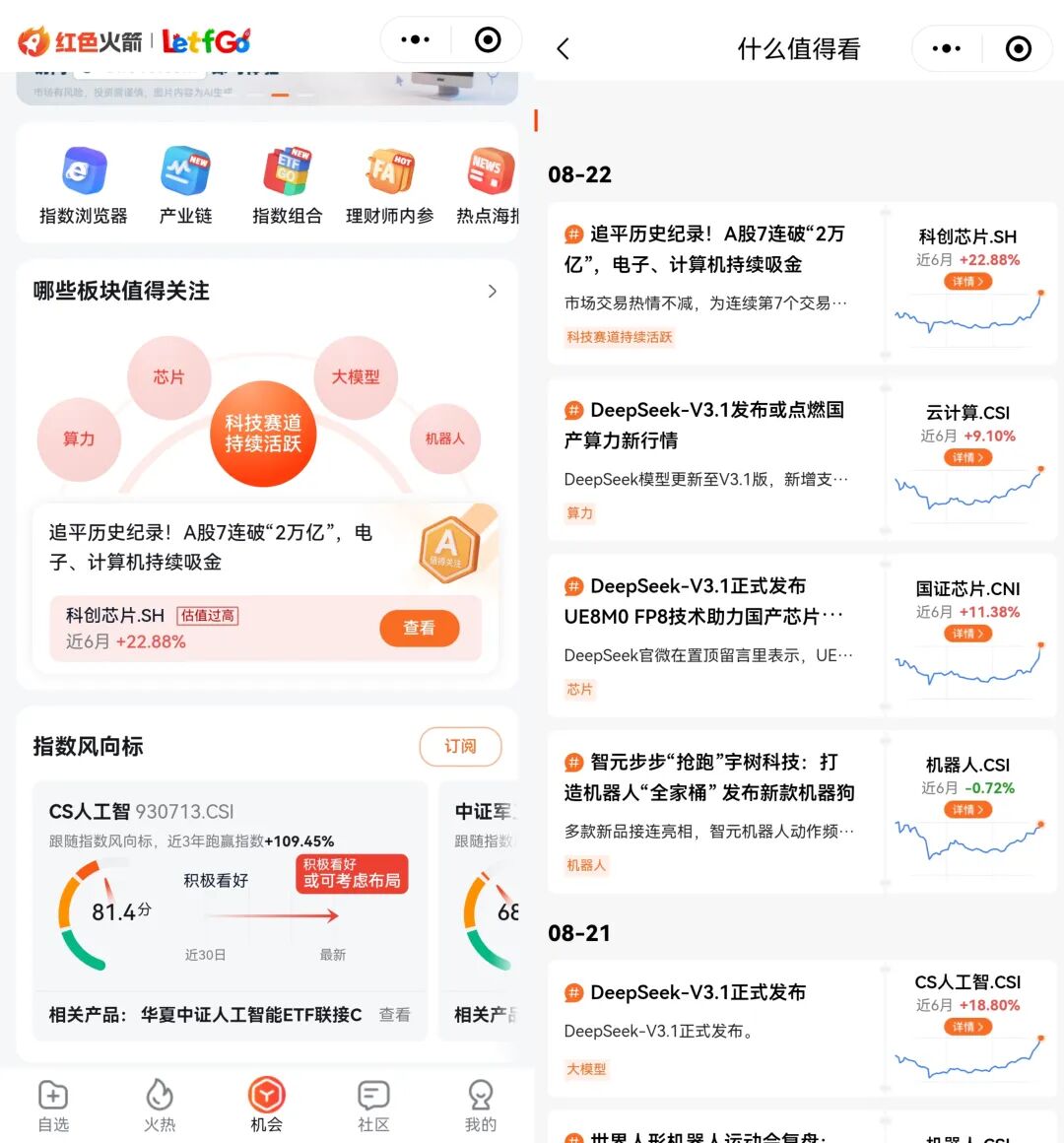Tap the 查看 button on 科创芯片.SH card
This screenshot has height=1143, width=1064.
click(x=420, y=629)
